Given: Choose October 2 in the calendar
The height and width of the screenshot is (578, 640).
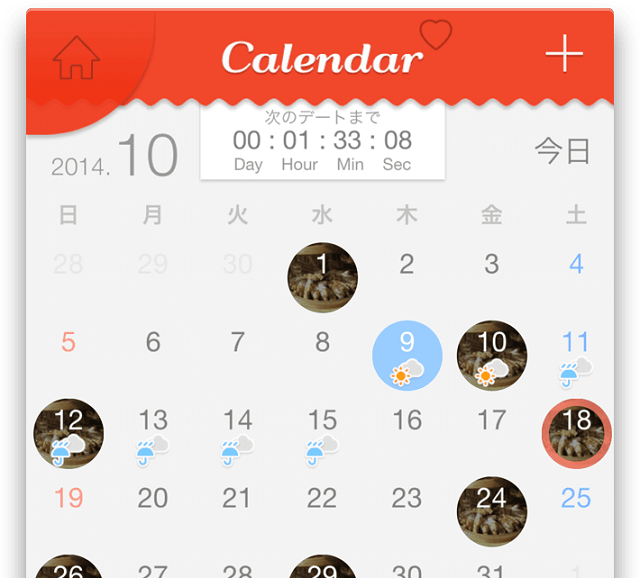Looking at the screenshot, I should pyautogui.click(x=407, y=265).
